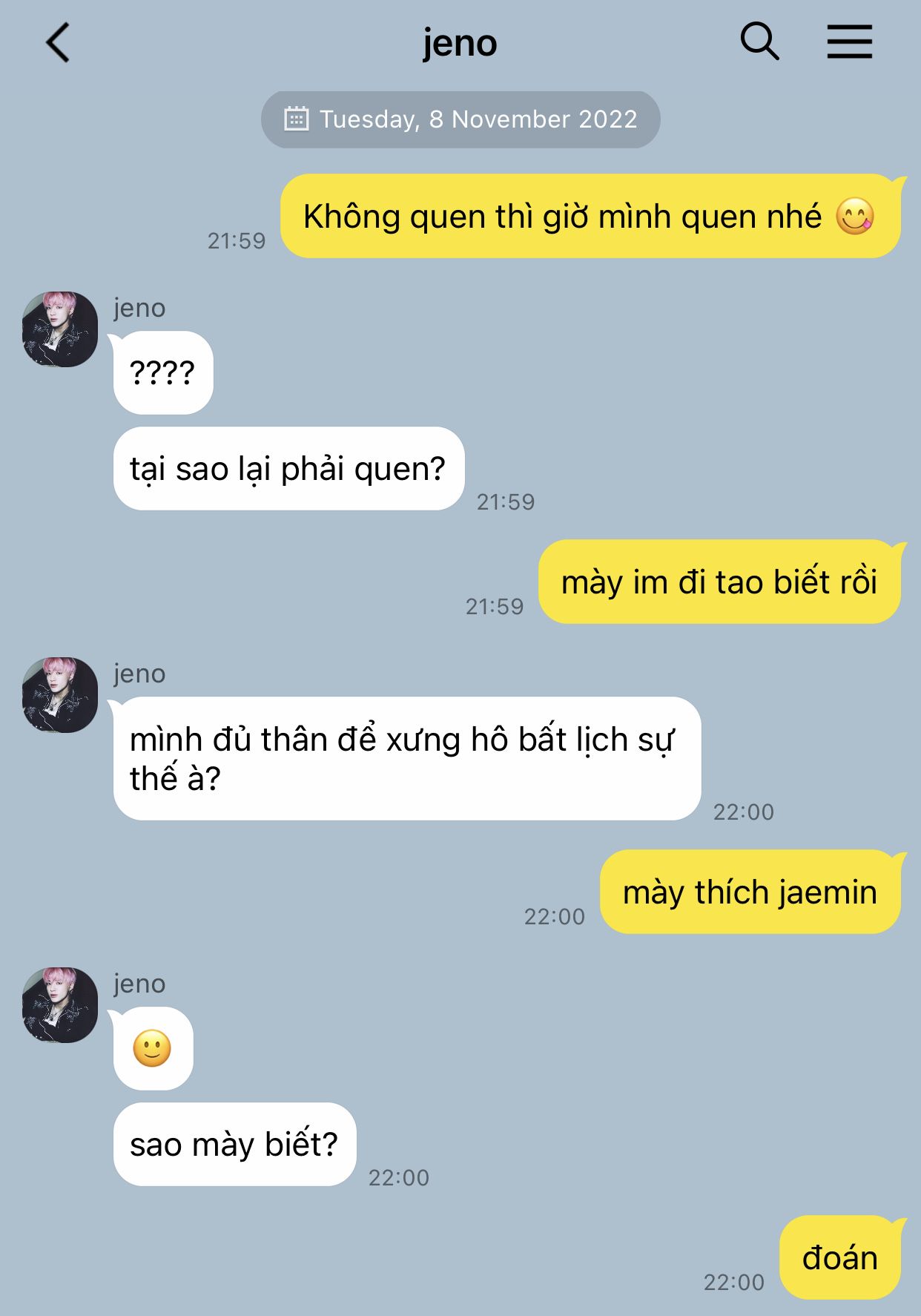Search within the jeno conversation
This screenshot has height=1316, width=921.
pyautogui.click(x=759, y=42)
